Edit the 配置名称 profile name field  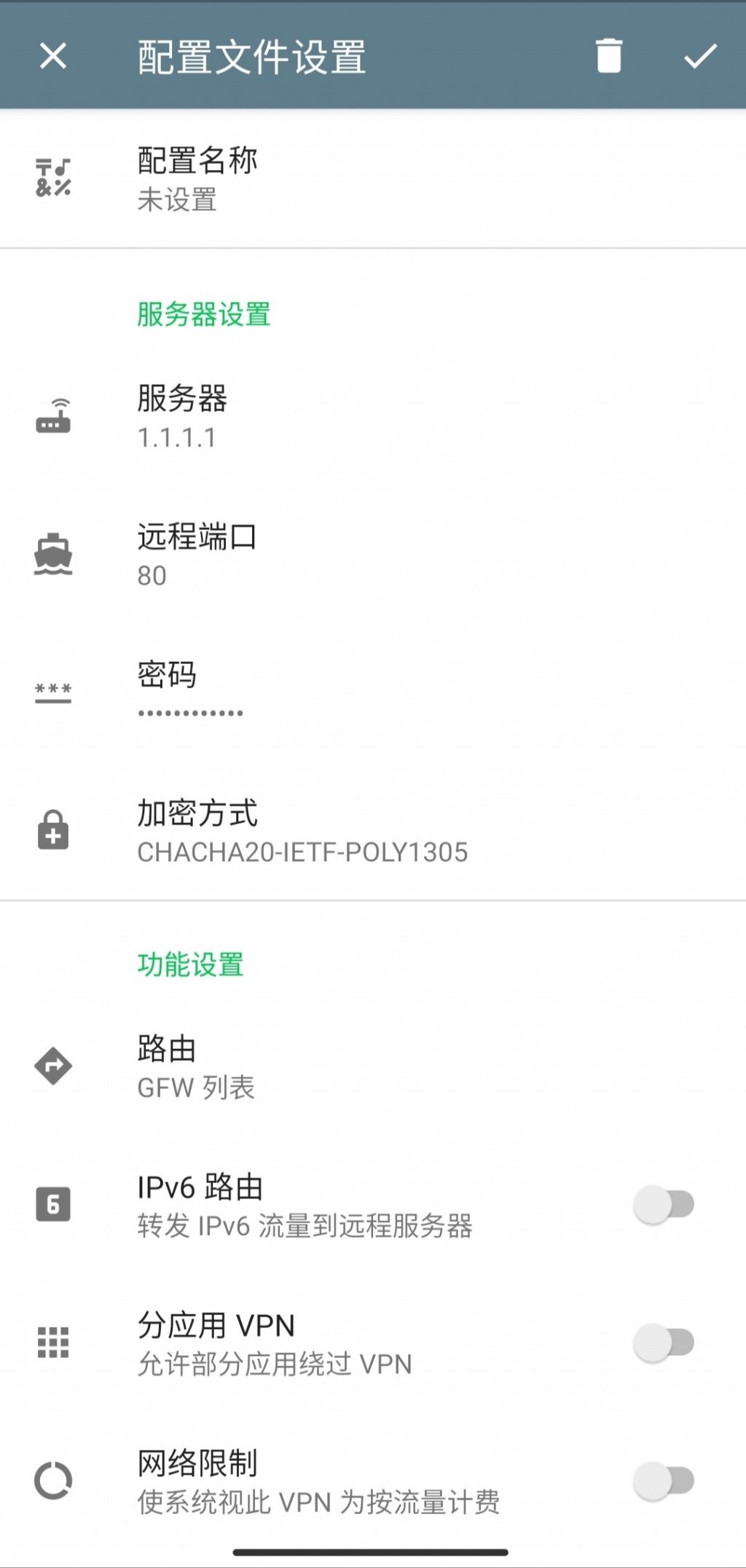tap(291, 177)
